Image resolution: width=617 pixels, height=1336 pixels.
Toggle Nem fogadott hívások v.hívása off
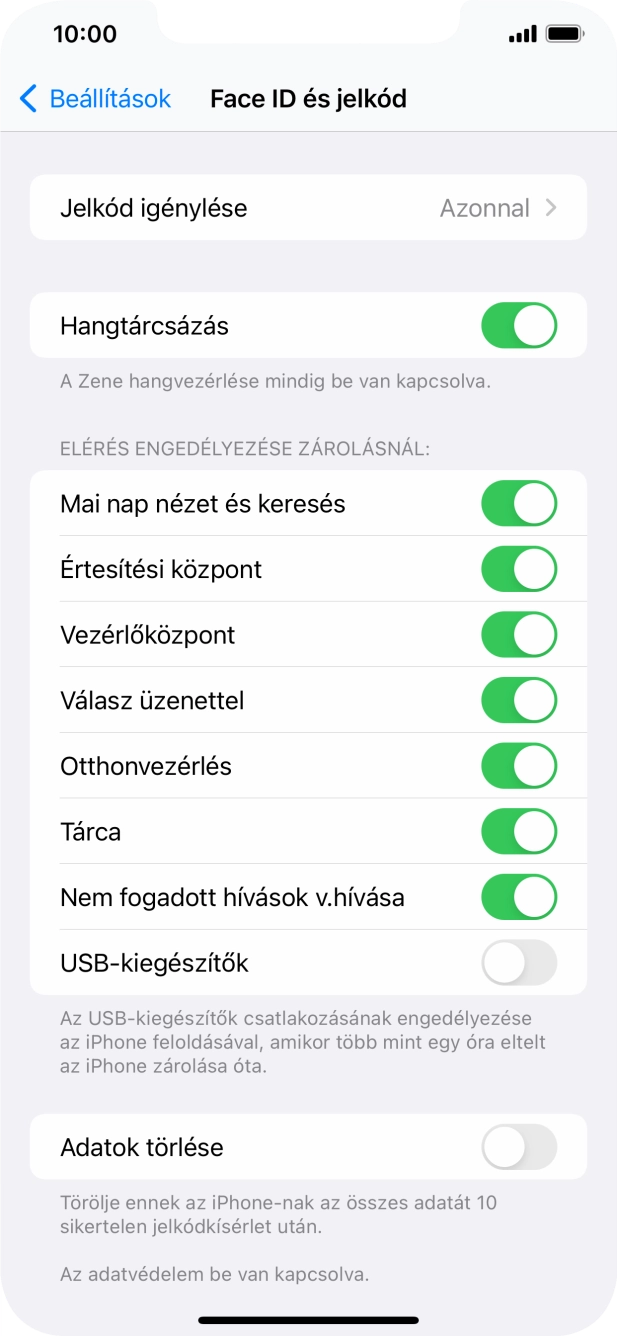point(519,898)
